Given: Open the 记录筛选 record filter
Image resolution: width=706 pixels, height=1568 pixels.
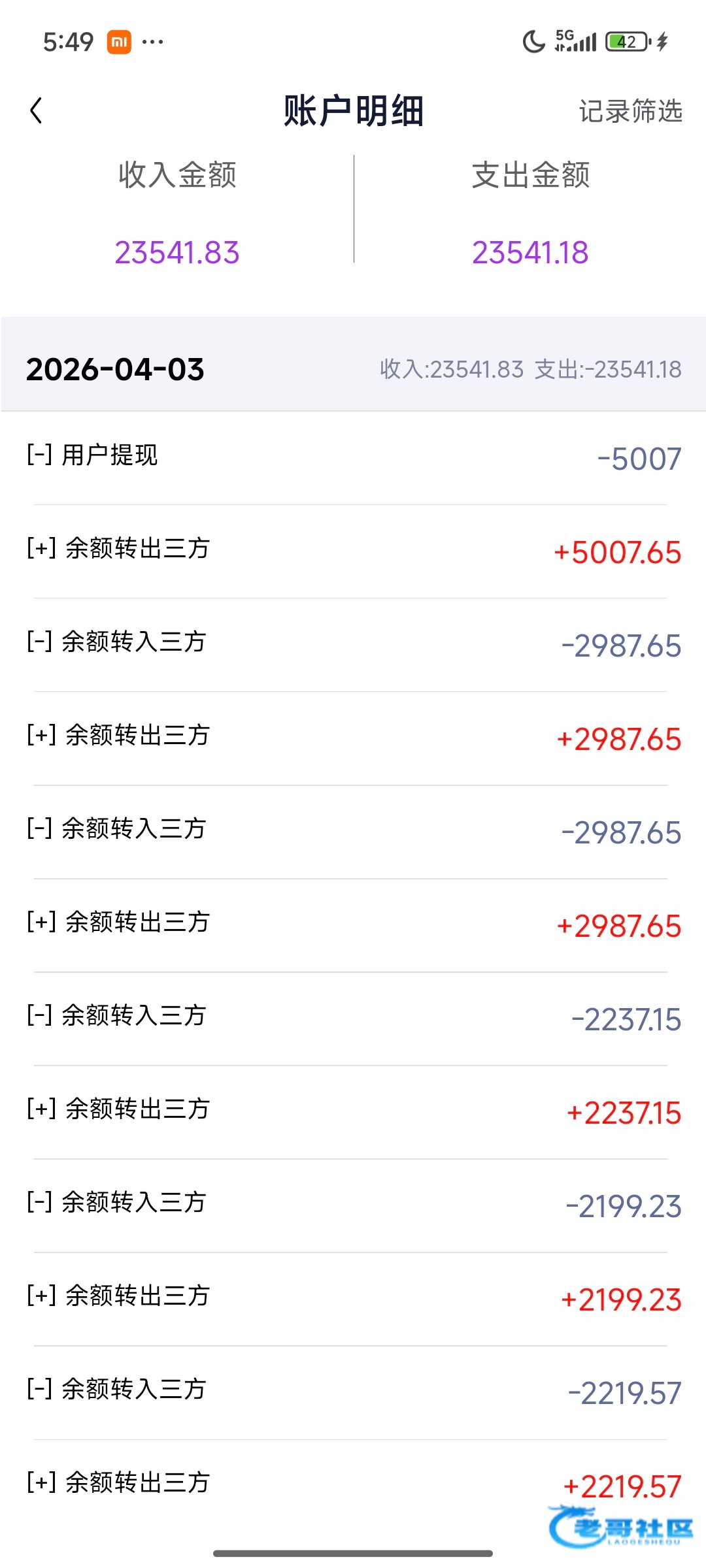Looking at the screenshot, I should tap(630, 111).
